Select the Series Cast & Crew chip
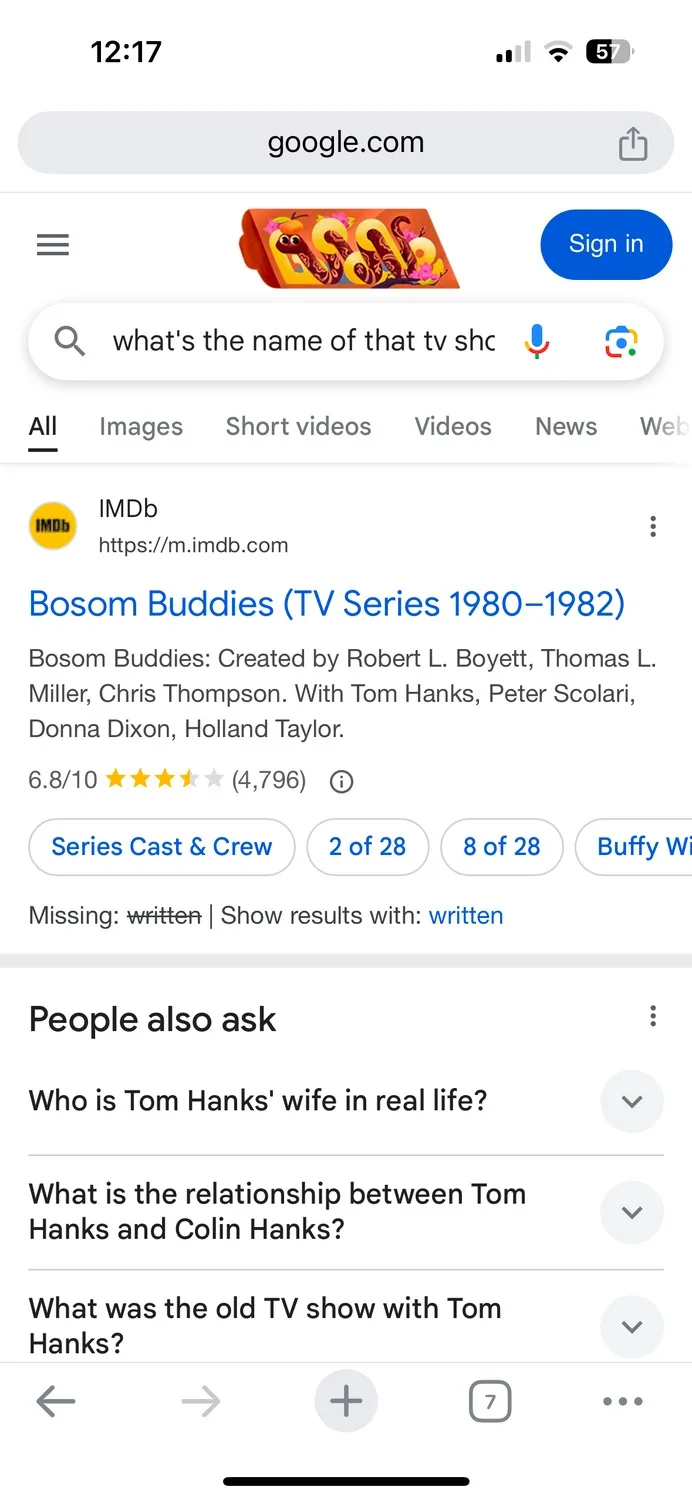This screenshot has height=1500, width=692. [162, 847]
